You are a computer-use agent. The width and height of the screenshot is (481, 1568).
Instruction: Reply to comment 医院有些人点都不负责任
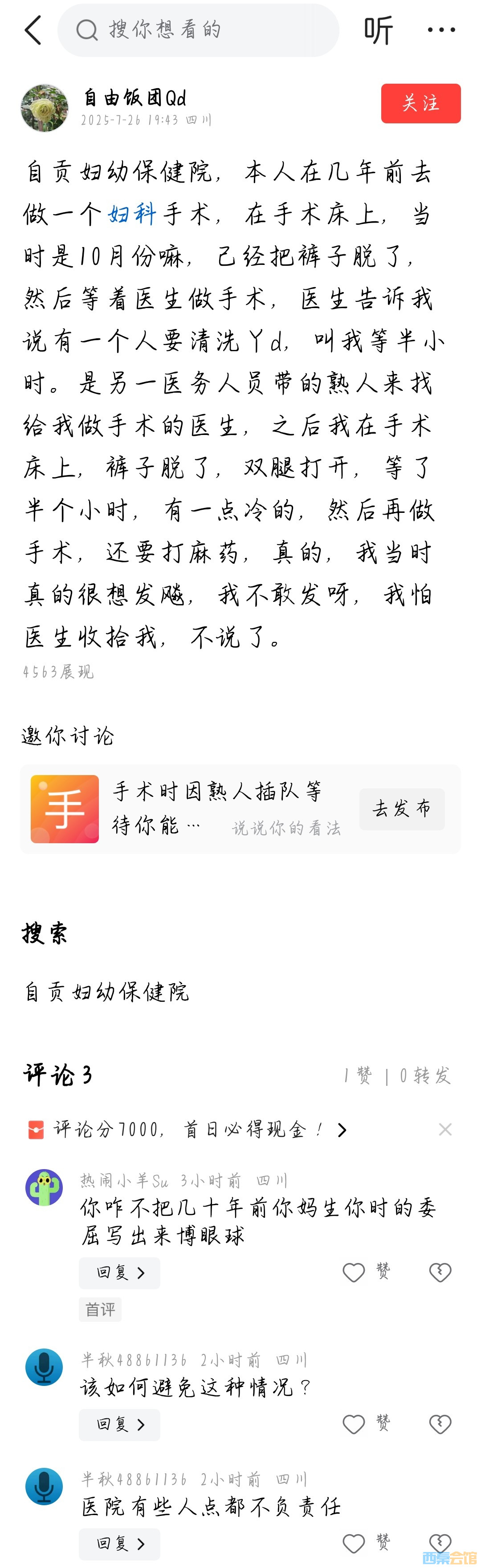119,1544
